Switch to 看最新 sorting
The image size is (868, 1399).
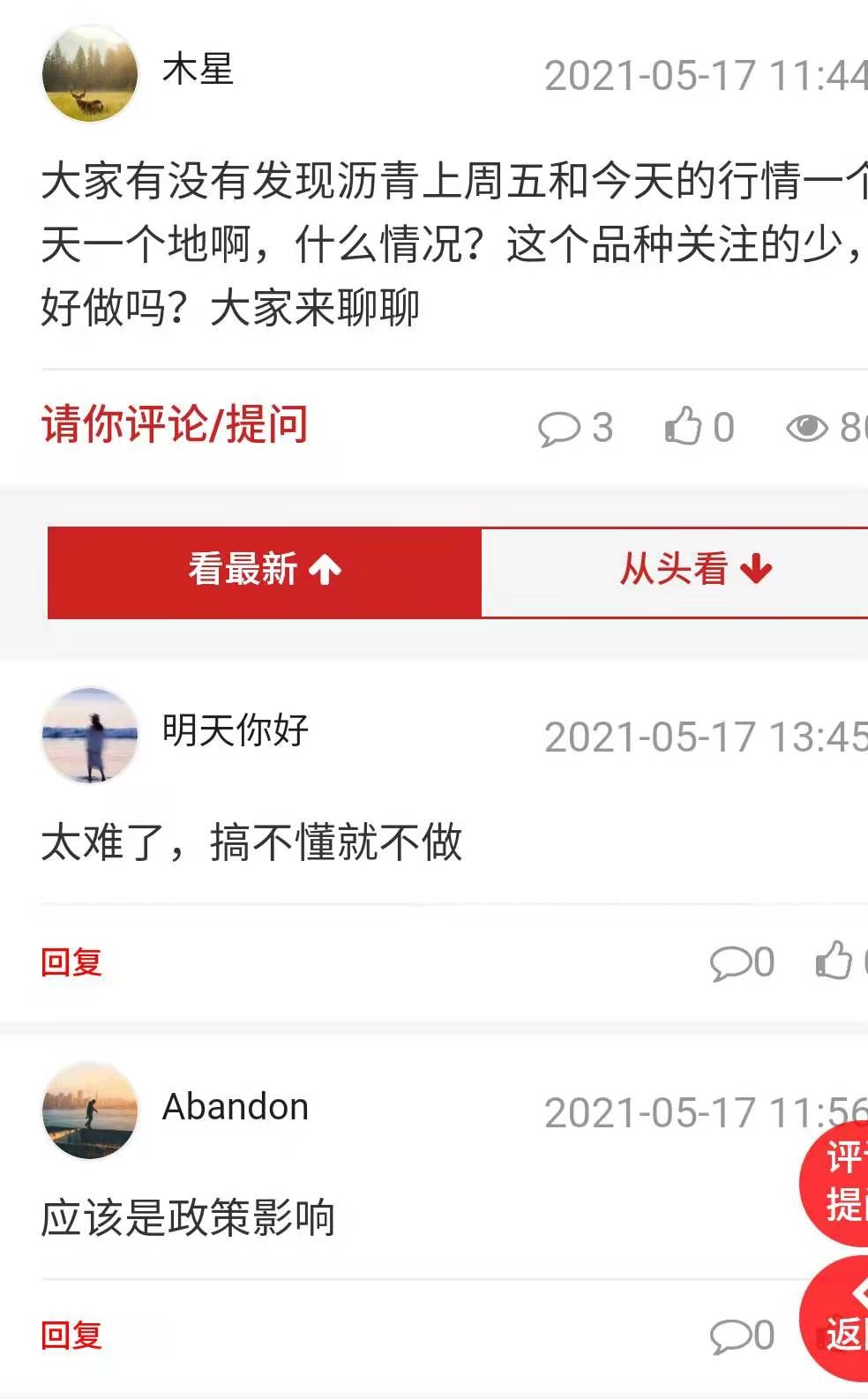pyautogui.click(x=265, y=570)
